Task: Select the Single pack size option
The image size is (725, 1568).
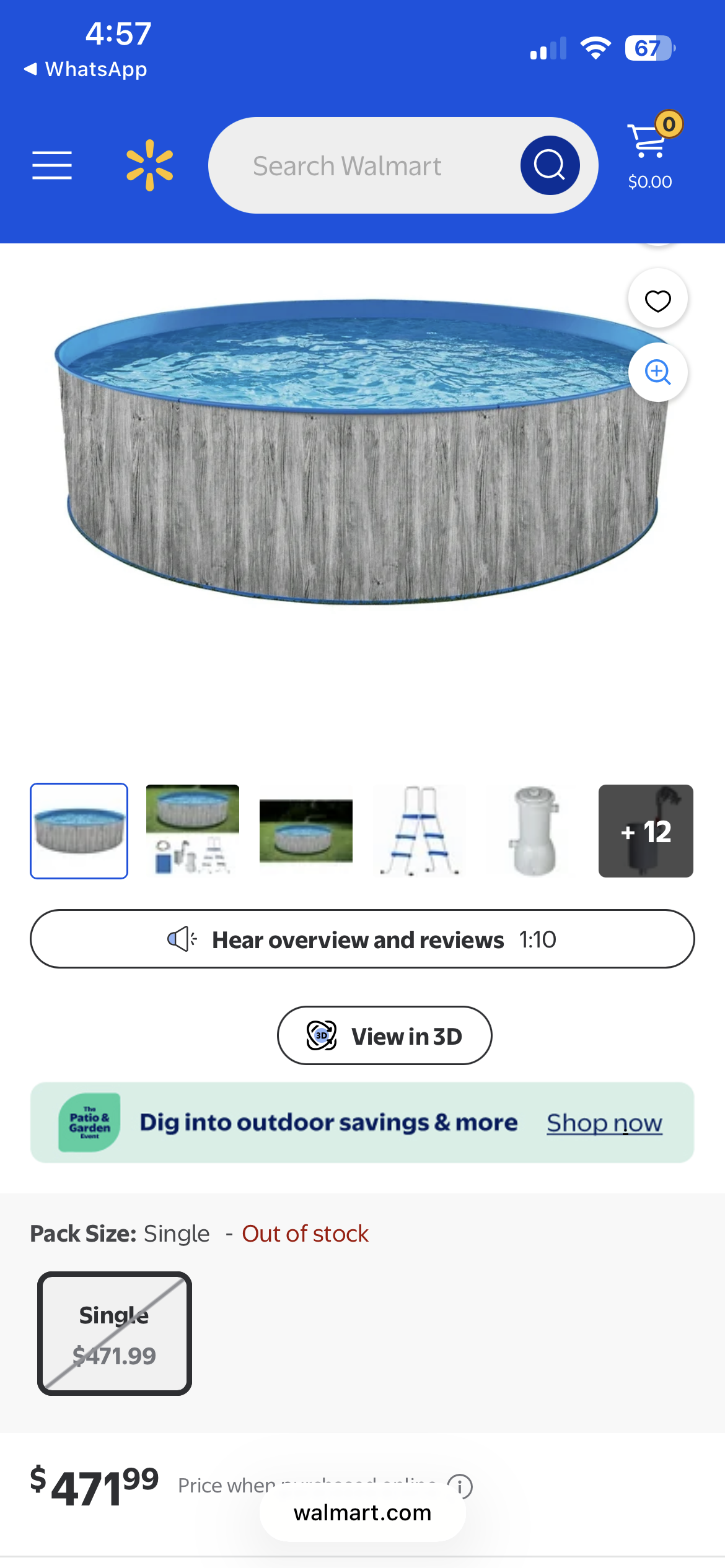Action: pyautogui.click(x=115, y=1333)
